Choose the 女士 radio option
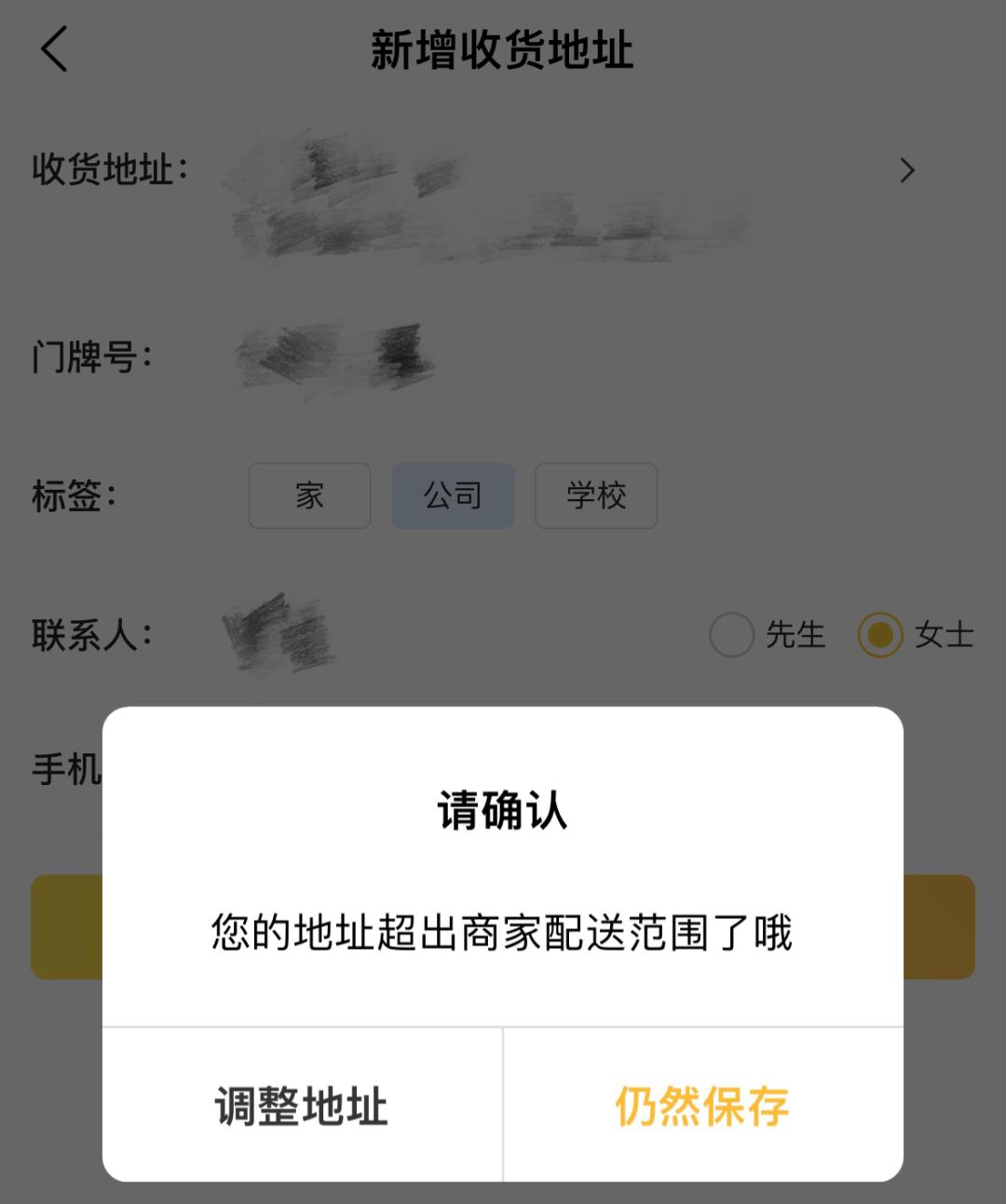The width and height of the screenshot is (1006, 1204). 880,635
